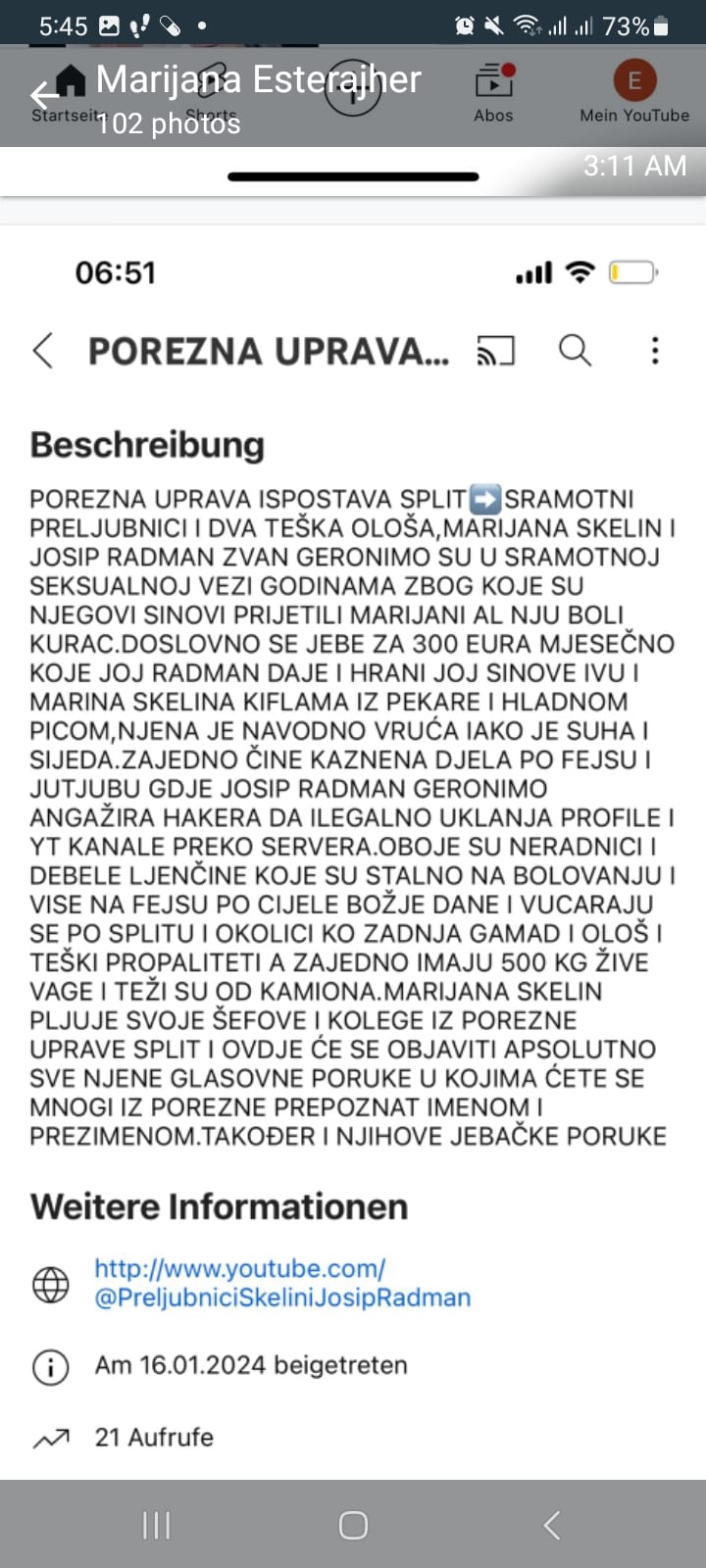706x1568 pixels.
Task: Open the recent apps overview
Action: click(x=157, y=1525)
